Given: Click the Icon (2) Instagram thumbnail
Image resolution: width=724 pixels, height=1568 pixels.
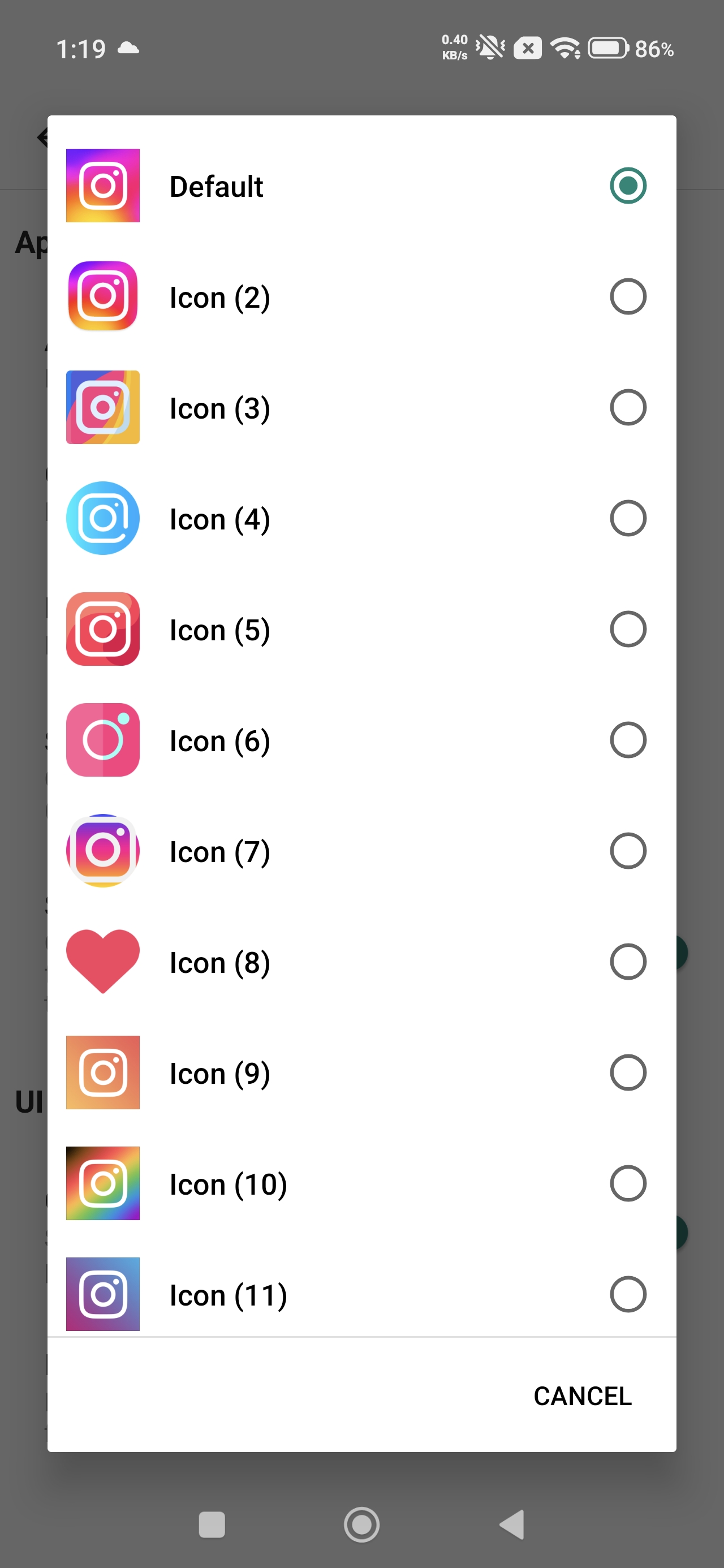Looking at the screenshot, I should coord(102,296).
